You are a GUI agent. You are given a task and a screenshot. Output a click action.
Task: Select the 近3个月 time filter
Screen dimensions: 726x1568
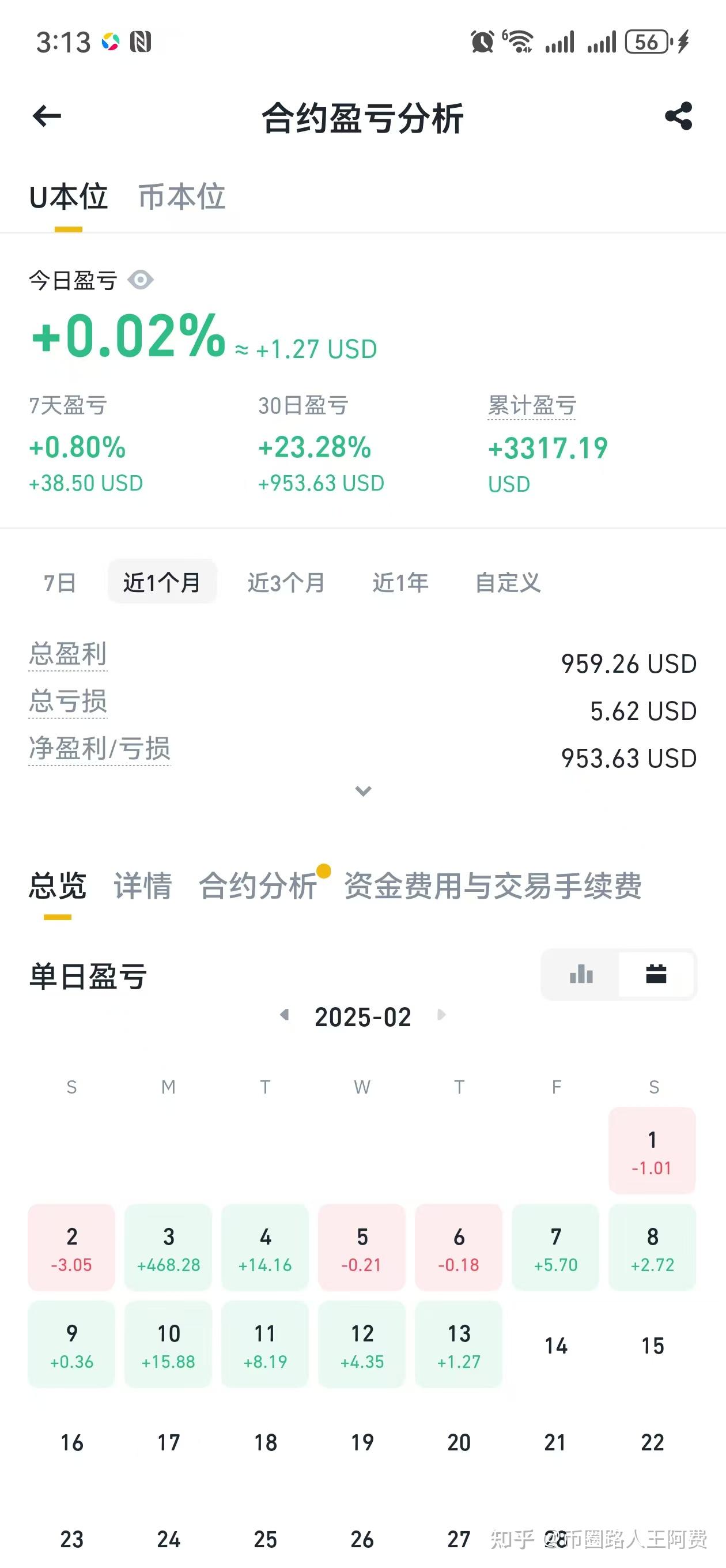[285, 582]
